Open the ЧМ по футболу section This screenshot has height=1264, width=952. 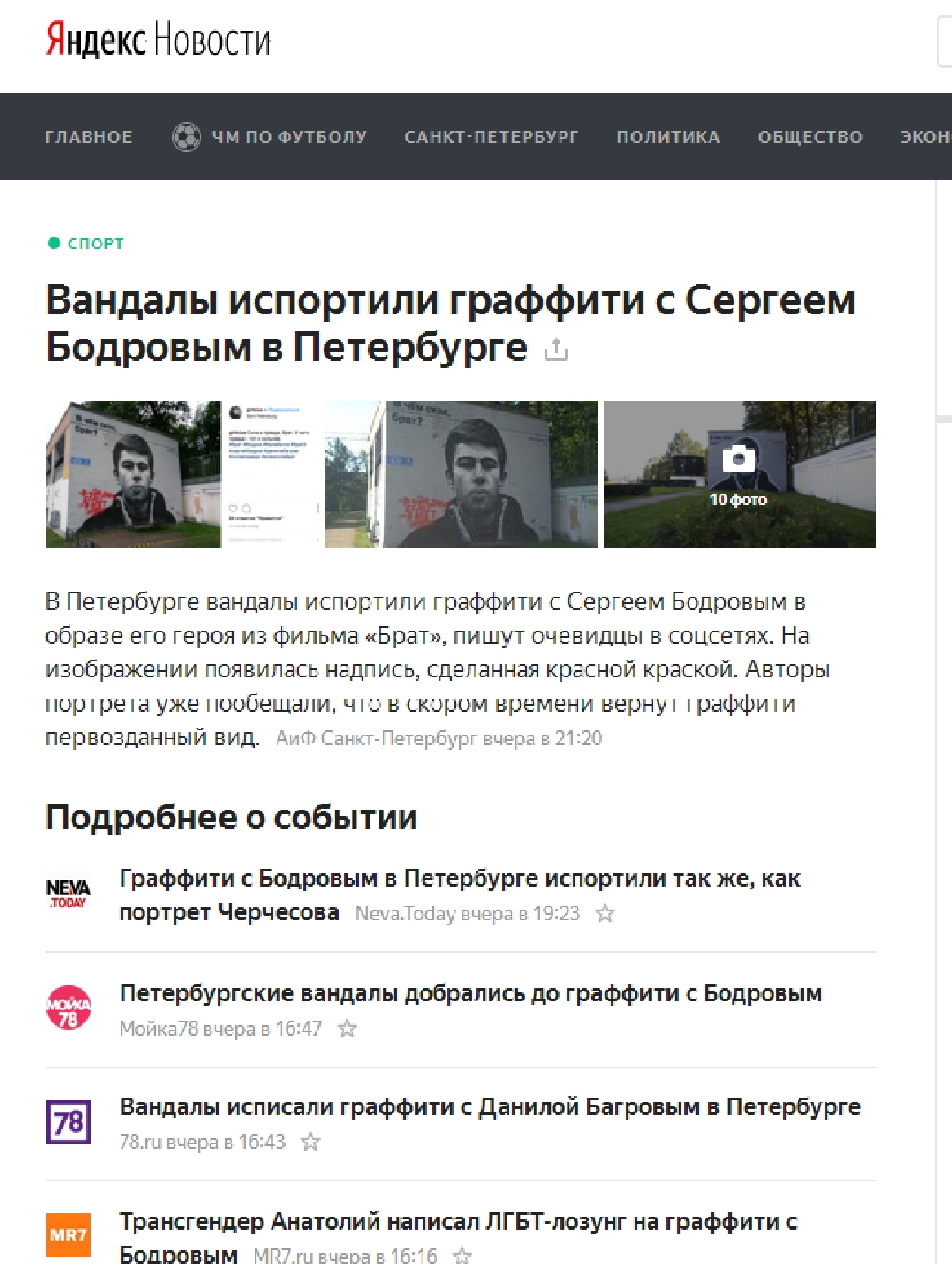[x=270, y=137]
